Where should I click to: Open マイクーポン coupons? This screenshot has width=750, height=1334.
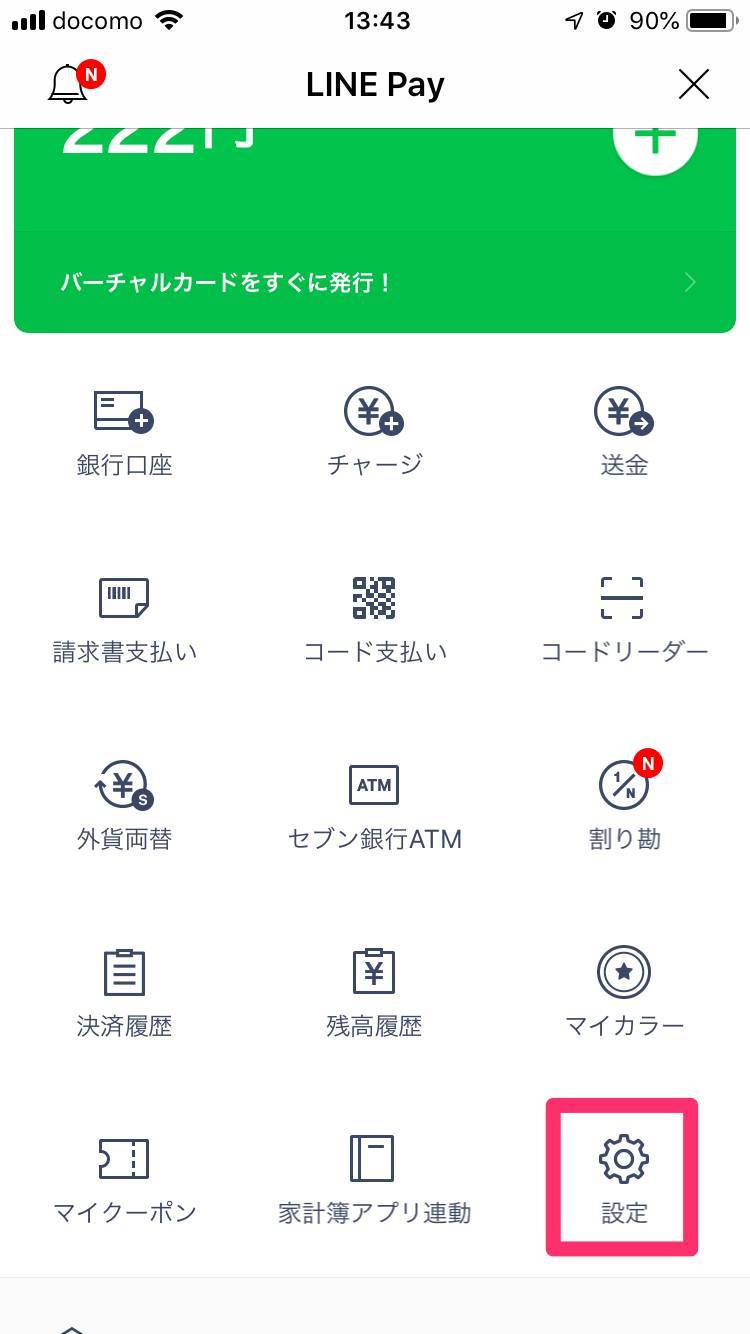click(x=125, y=1180)
